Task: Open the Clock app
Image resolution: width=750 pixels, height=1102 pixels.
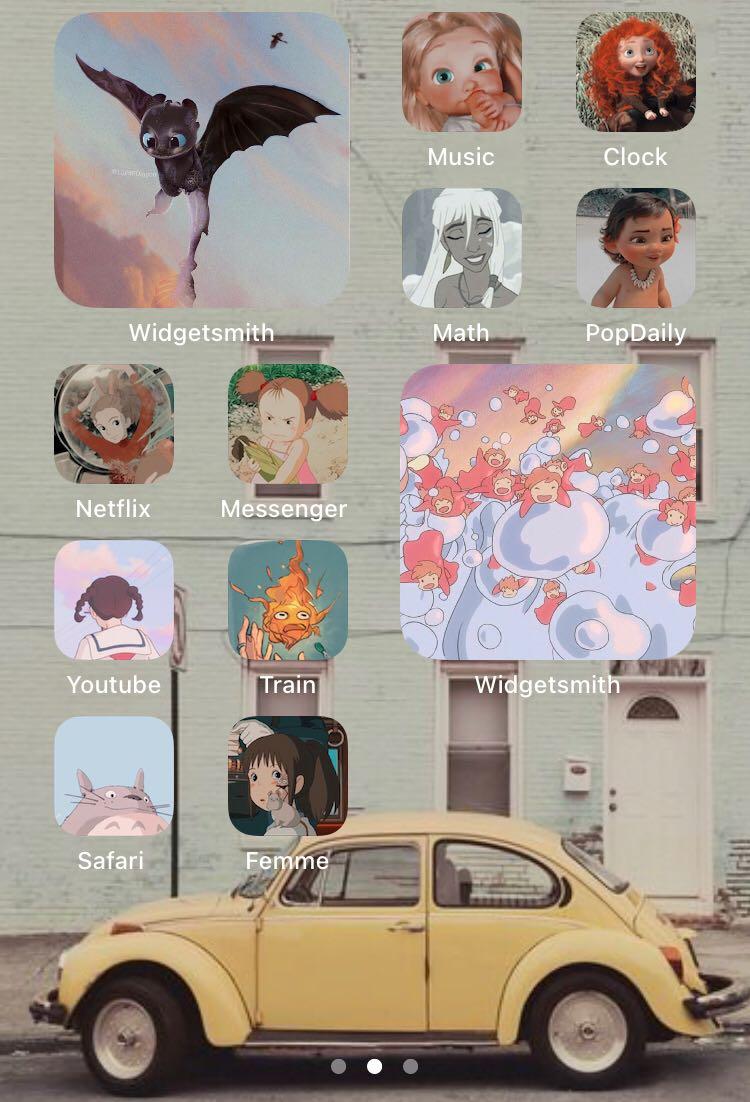Action: [x=635, y=73]
